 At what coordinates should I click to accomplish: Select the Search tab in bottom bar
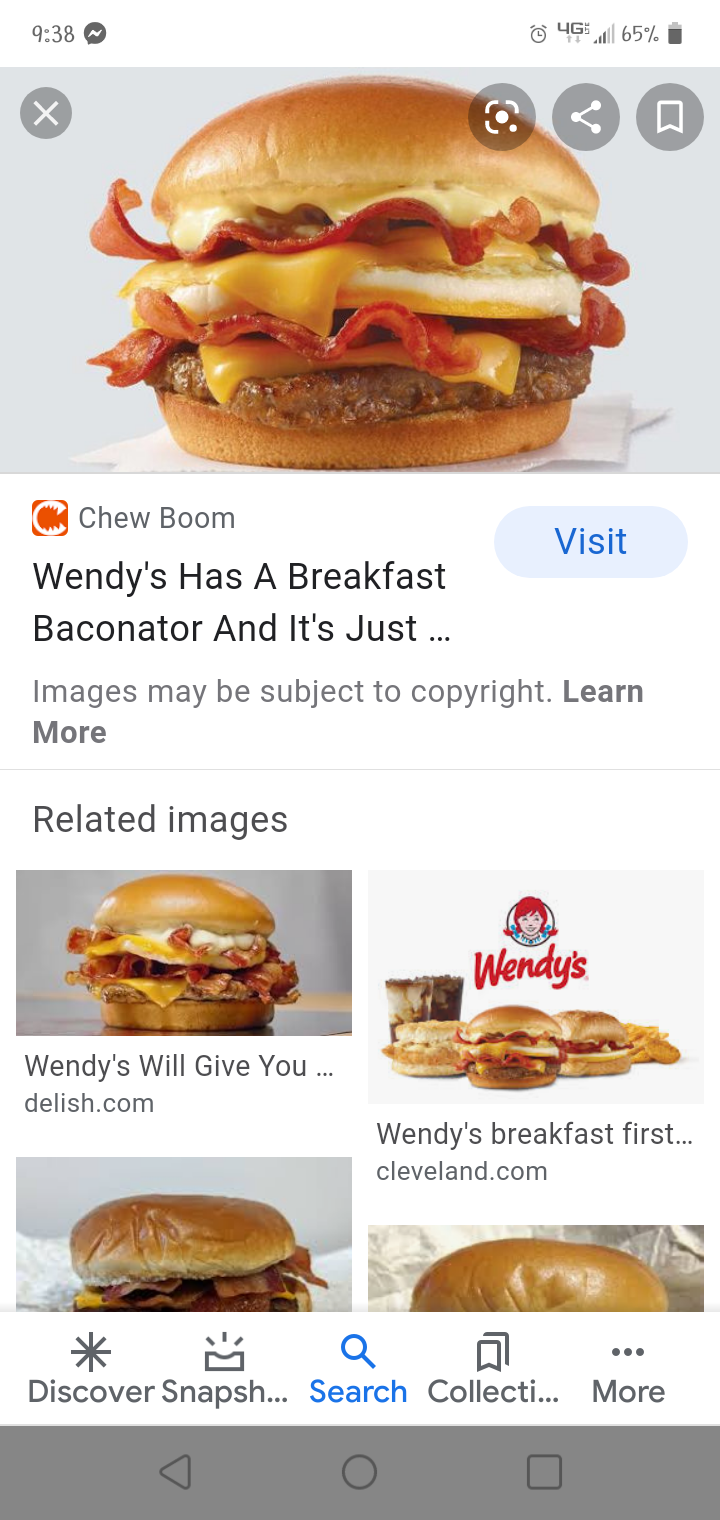click(357, 1365)
